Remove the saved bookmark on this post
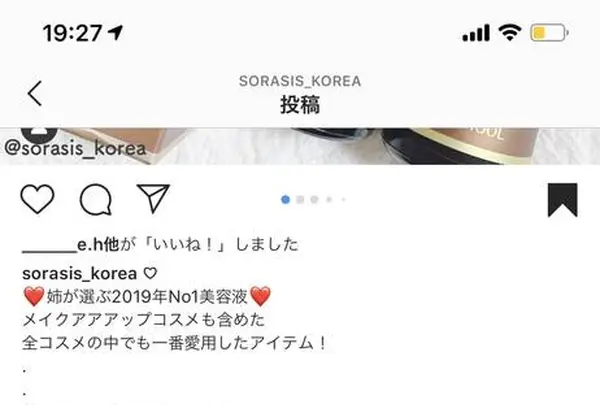The height and width of the screenshot is (405, 600). tap(564, 200)
